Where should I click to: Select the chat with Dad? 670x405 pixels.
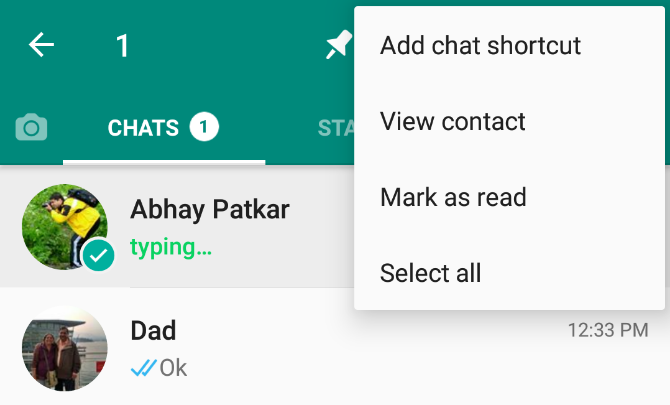pos(350,347)
